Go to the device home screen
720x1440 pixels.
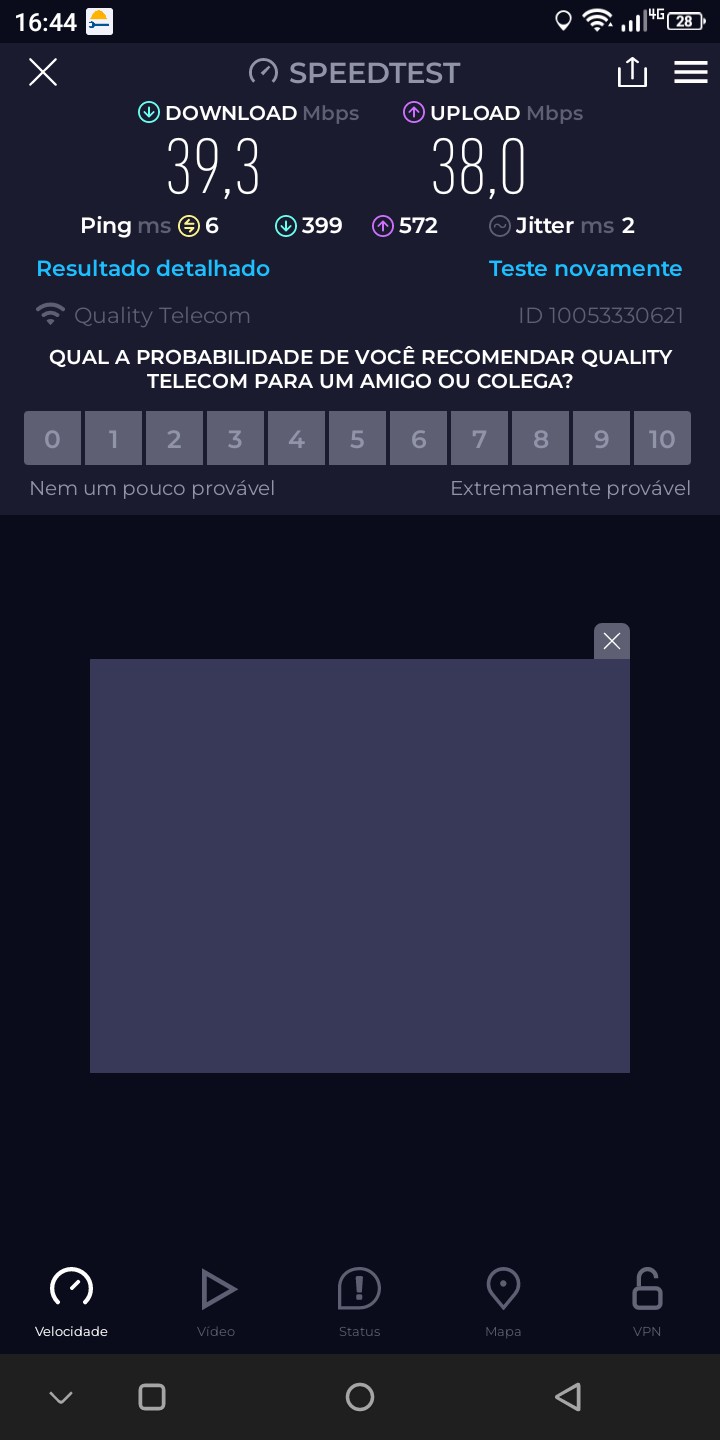pos(360,1397)
